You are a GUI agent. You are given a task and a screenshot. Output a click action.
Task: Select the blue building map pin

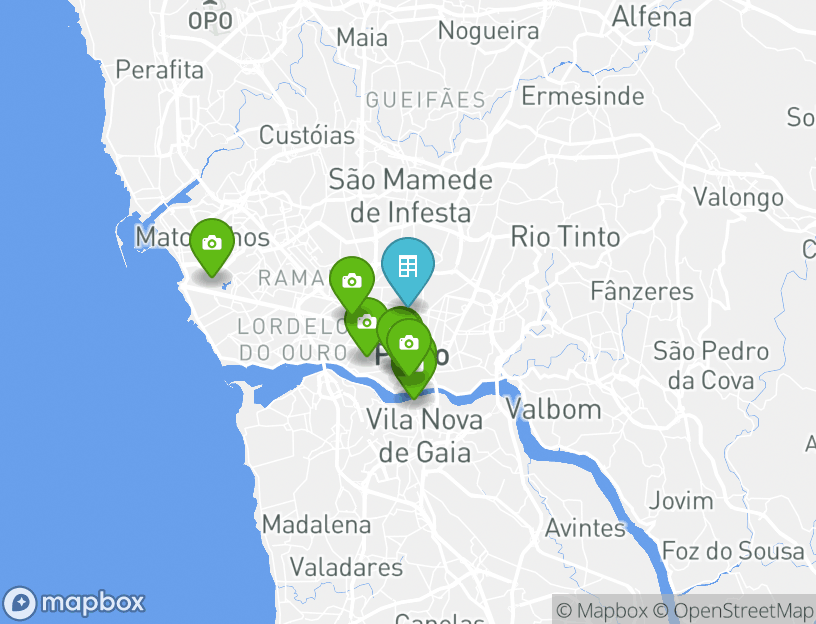click(407, 267)
